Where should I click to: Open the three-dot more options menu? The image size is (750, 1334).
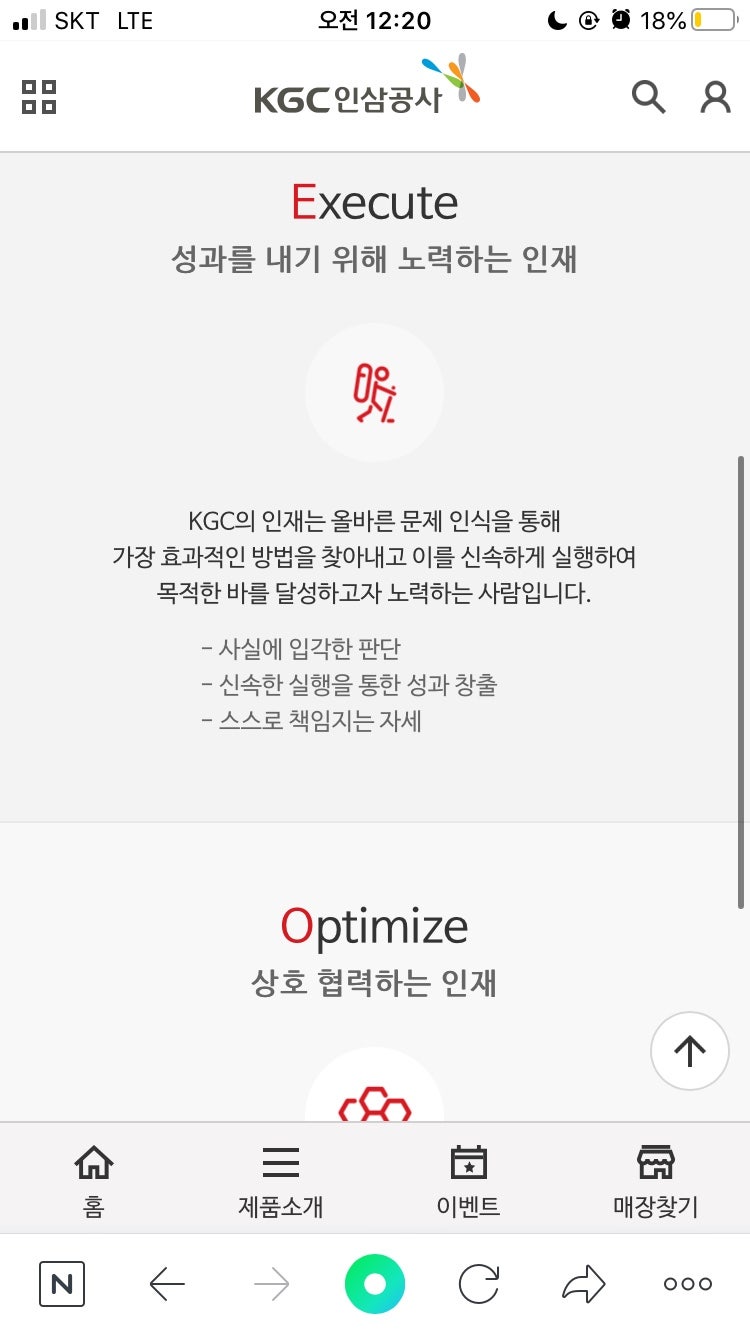tap(687, 1283)
